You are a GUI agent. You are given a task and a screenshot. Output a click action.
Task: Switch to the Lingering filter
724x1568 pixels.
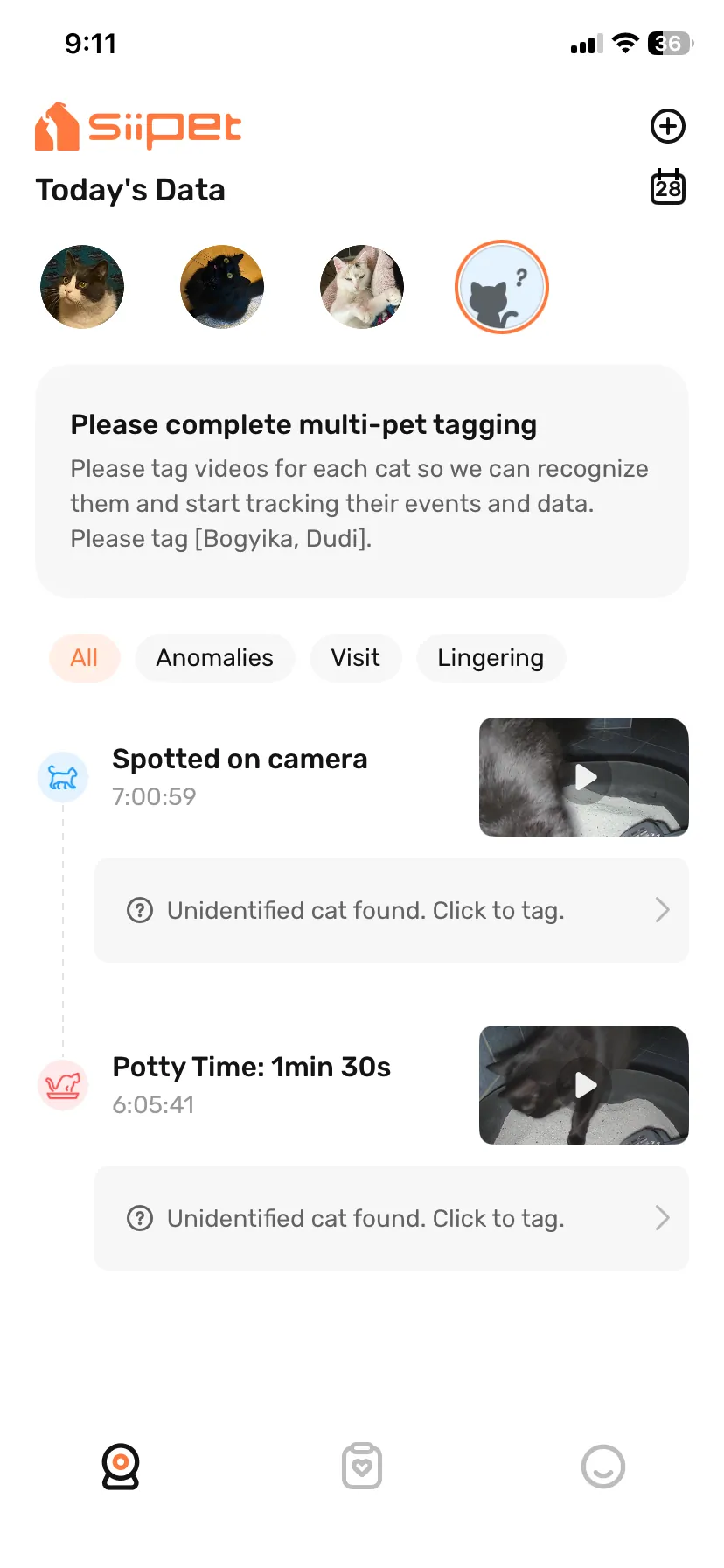click(x=491, y=658)
